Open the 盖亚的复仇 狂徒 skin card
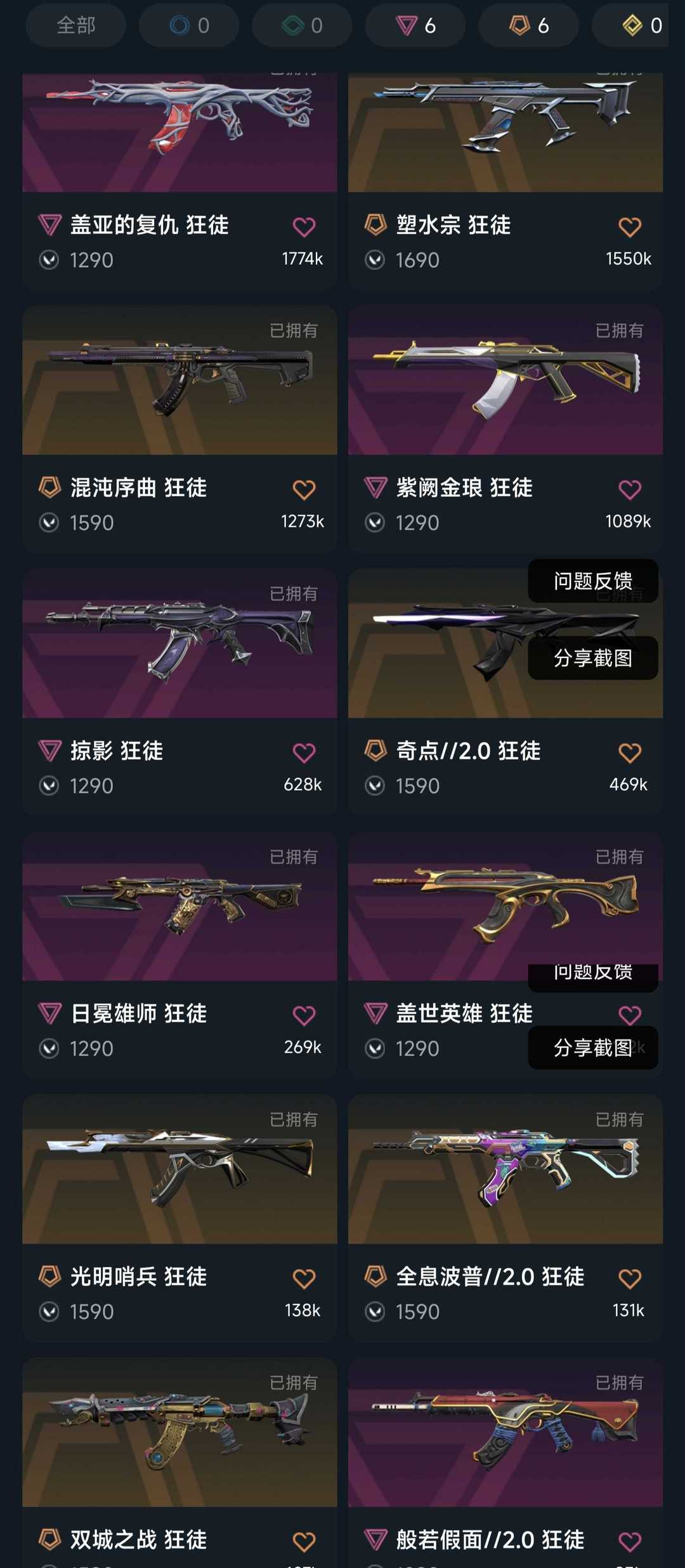 pyautogui.click(x=179, y=181)
